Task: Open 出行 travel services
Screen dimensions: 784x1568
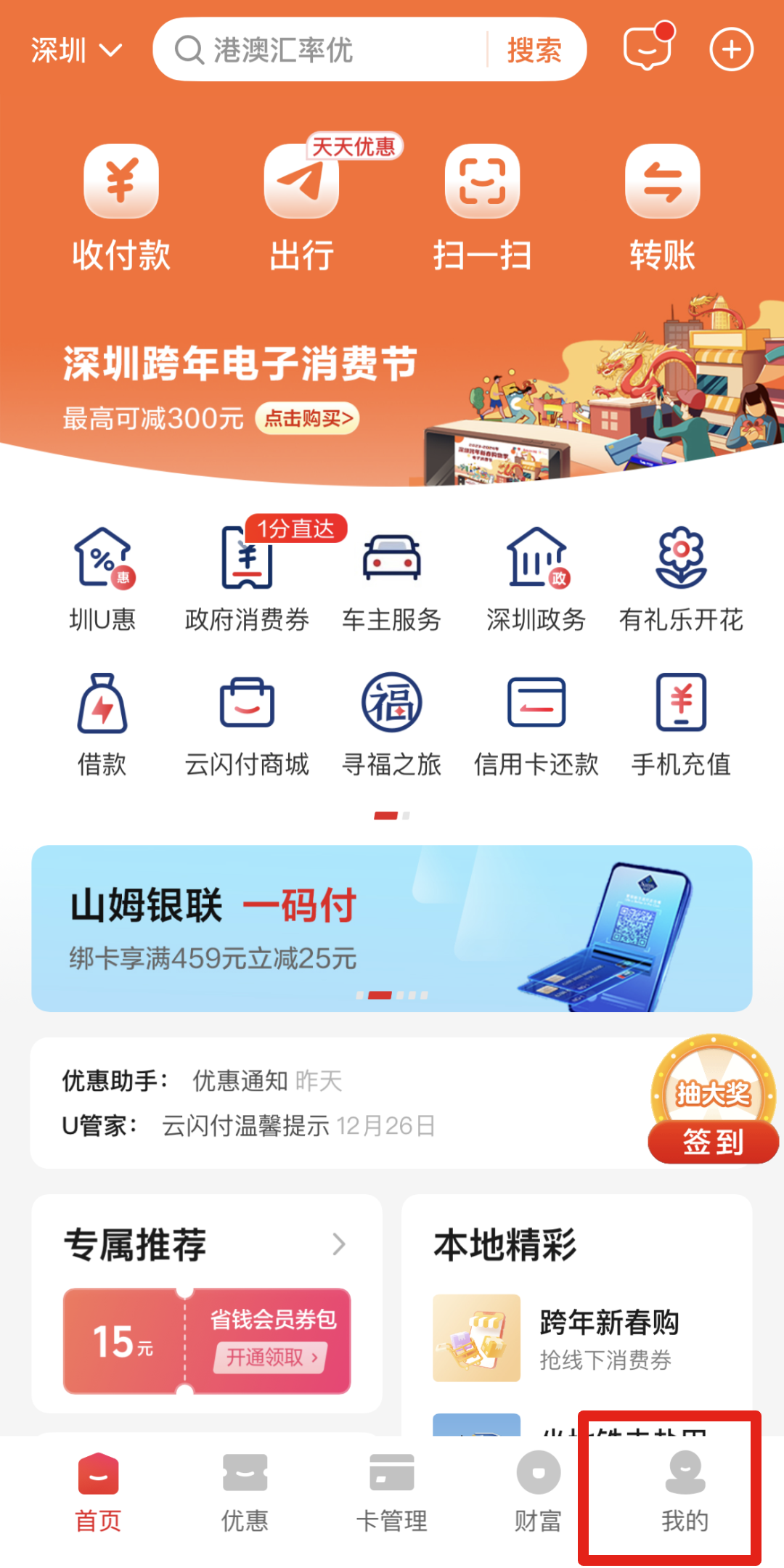Action: [x=301, y=207]
